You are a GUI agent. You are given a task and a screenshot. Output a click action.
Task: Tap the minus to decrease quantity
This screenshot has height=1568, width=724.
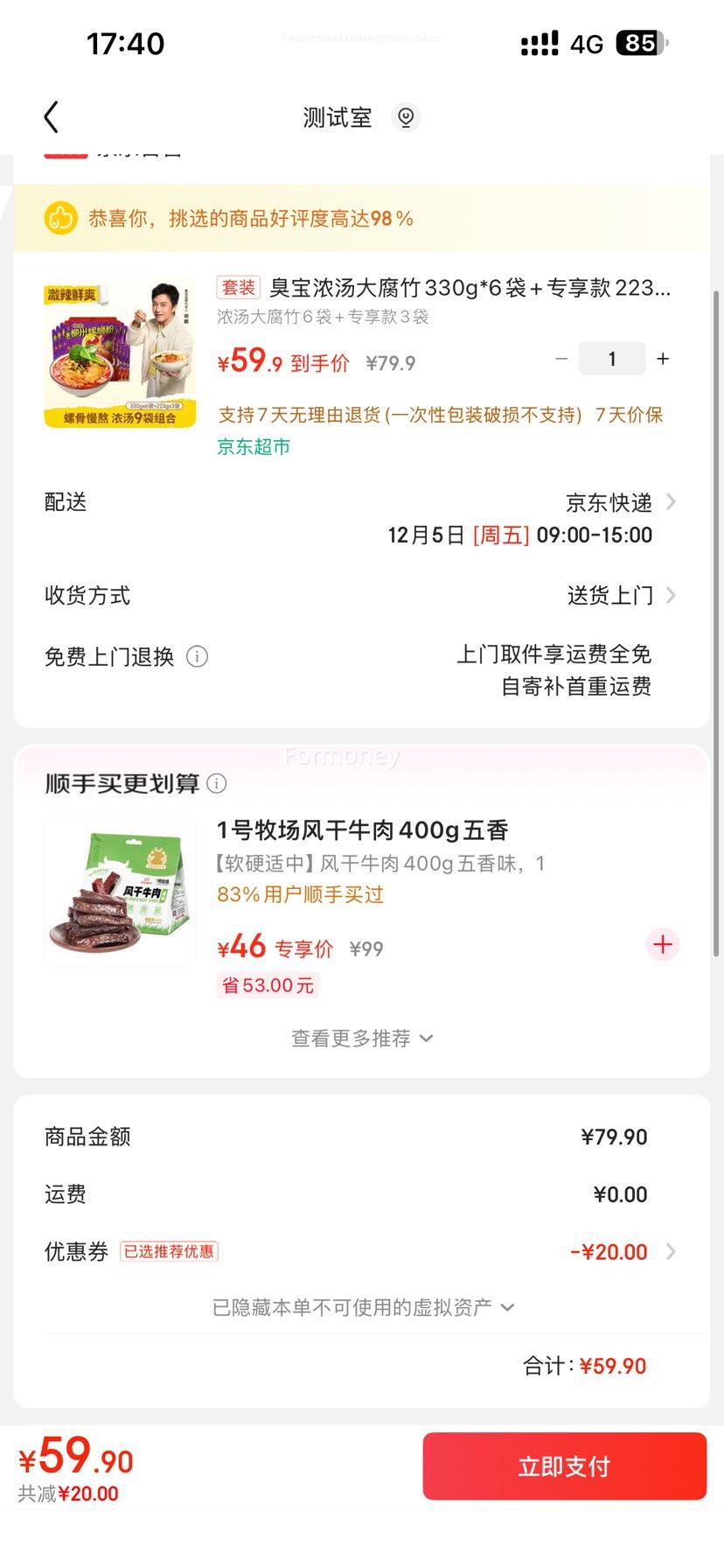pos(560,358)
